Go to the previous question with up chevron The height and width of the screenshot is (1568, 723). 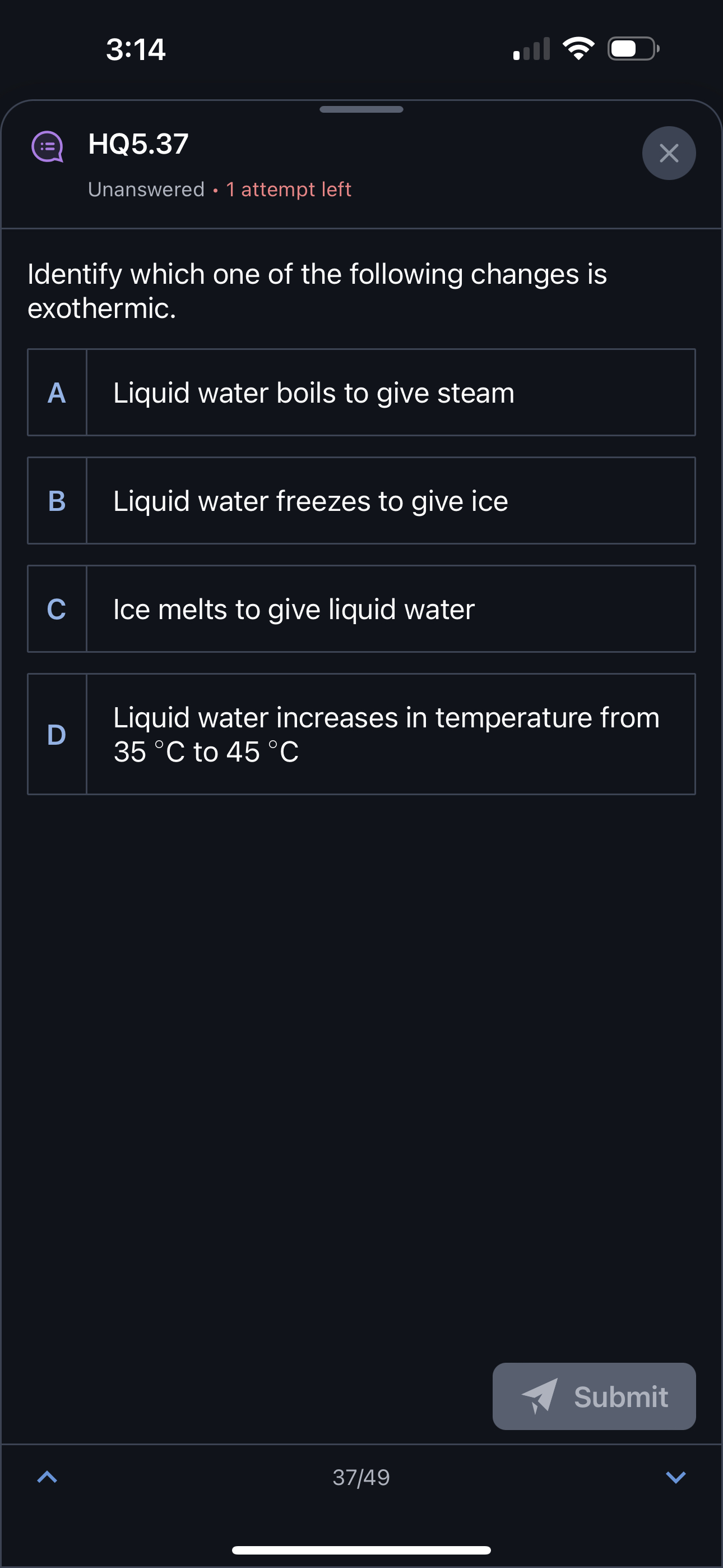[48, 1477]
